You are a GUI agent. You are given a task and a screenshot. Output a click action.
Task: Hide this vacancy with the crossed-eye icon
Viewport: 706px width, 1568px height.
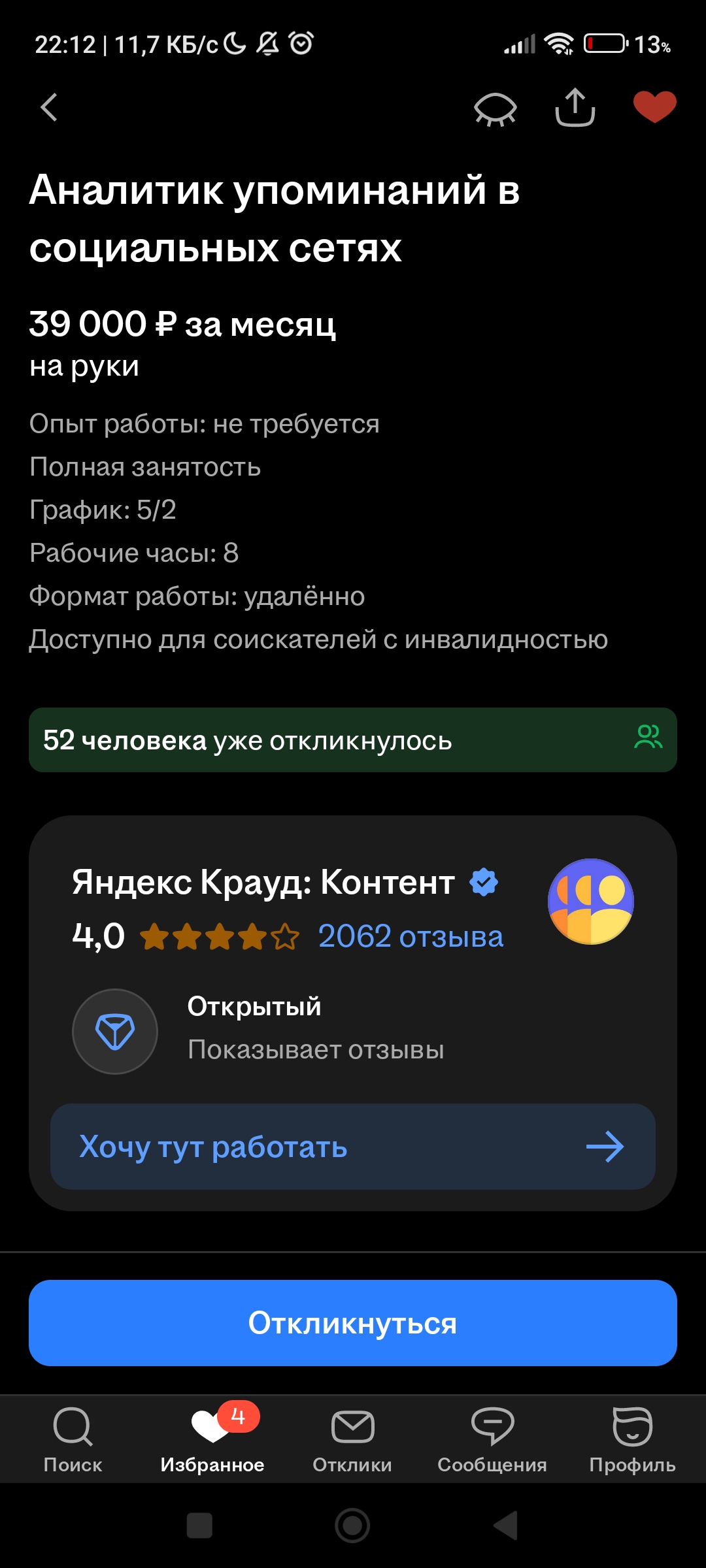(495, 108)
